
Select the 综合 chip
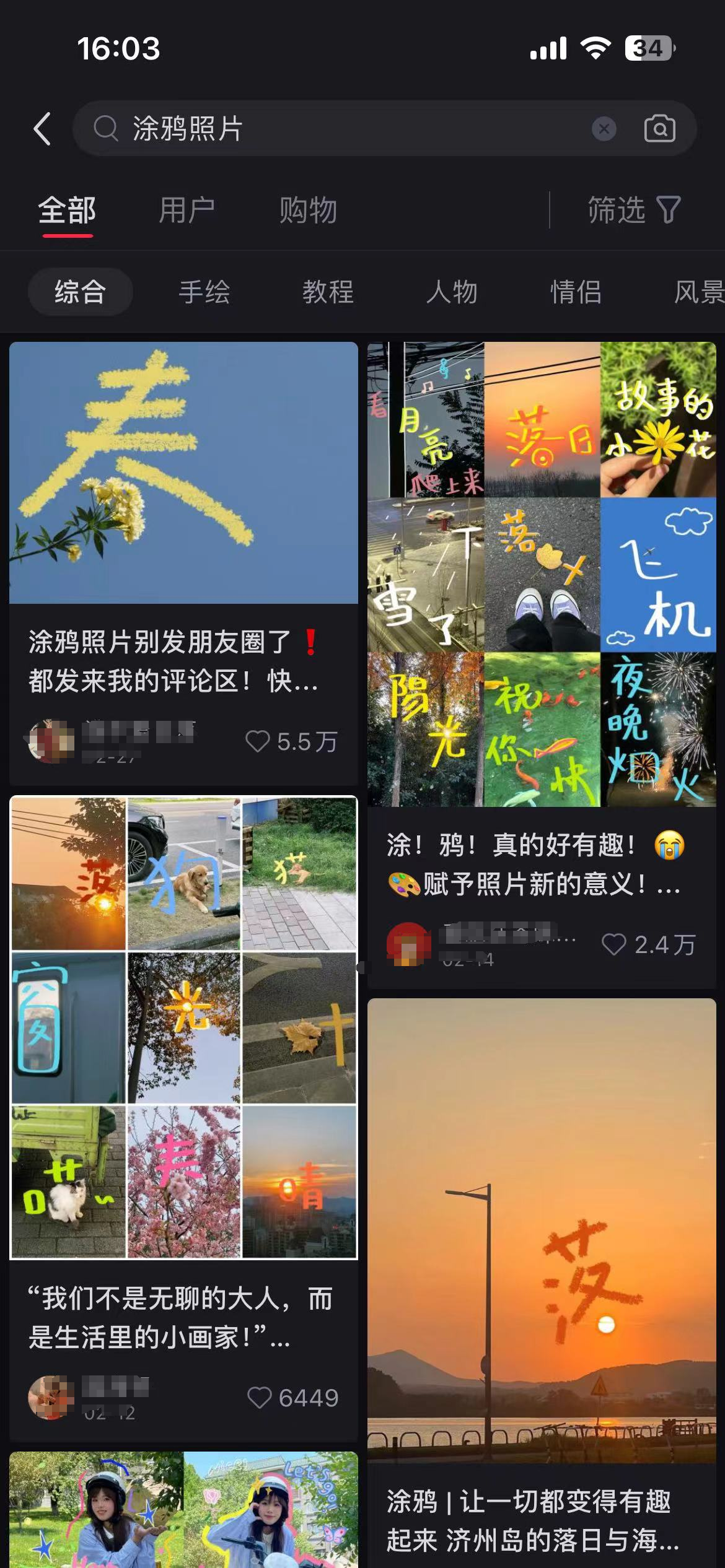[x=80, y=292]
